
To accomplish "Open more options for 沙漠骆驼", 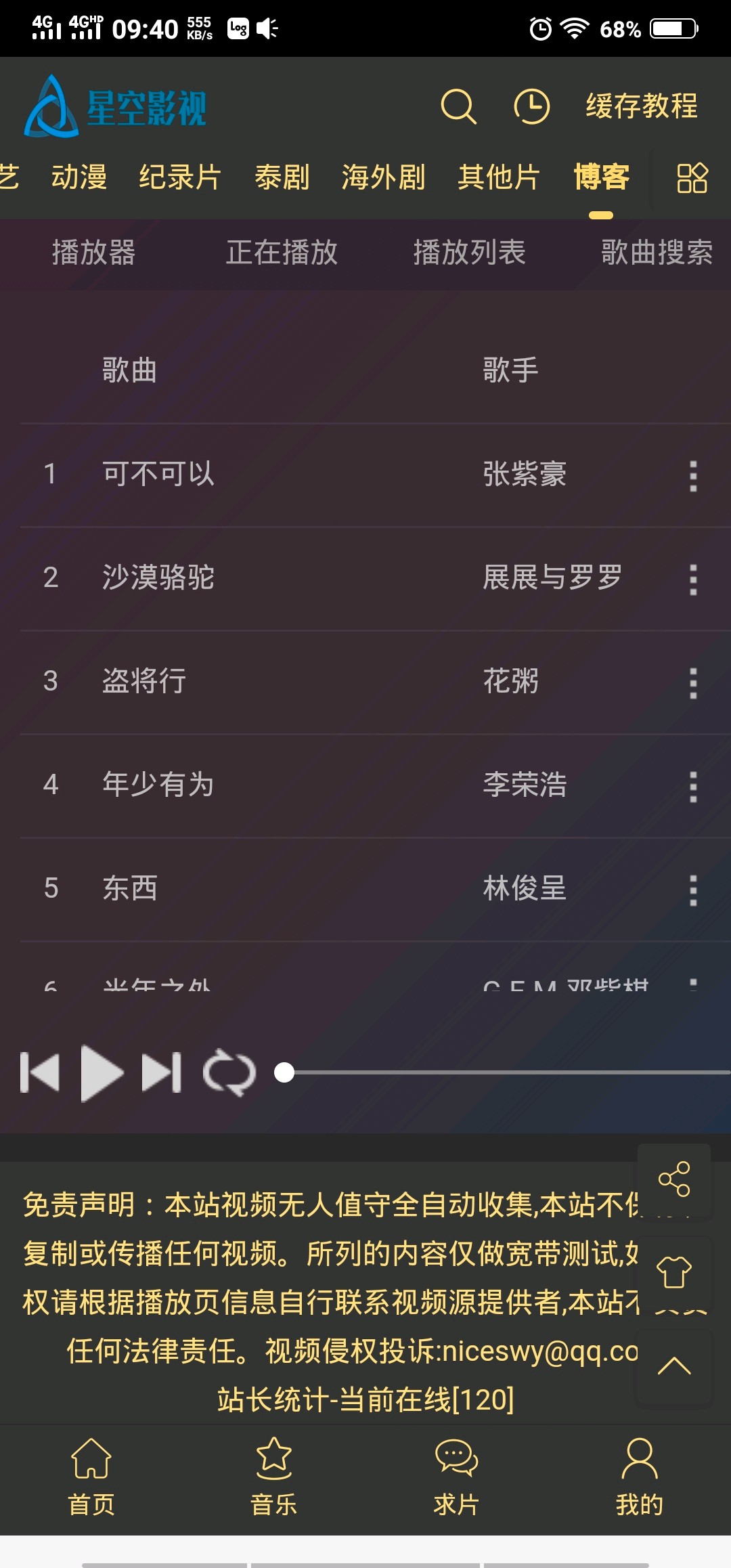I will (x=693, y=580).
